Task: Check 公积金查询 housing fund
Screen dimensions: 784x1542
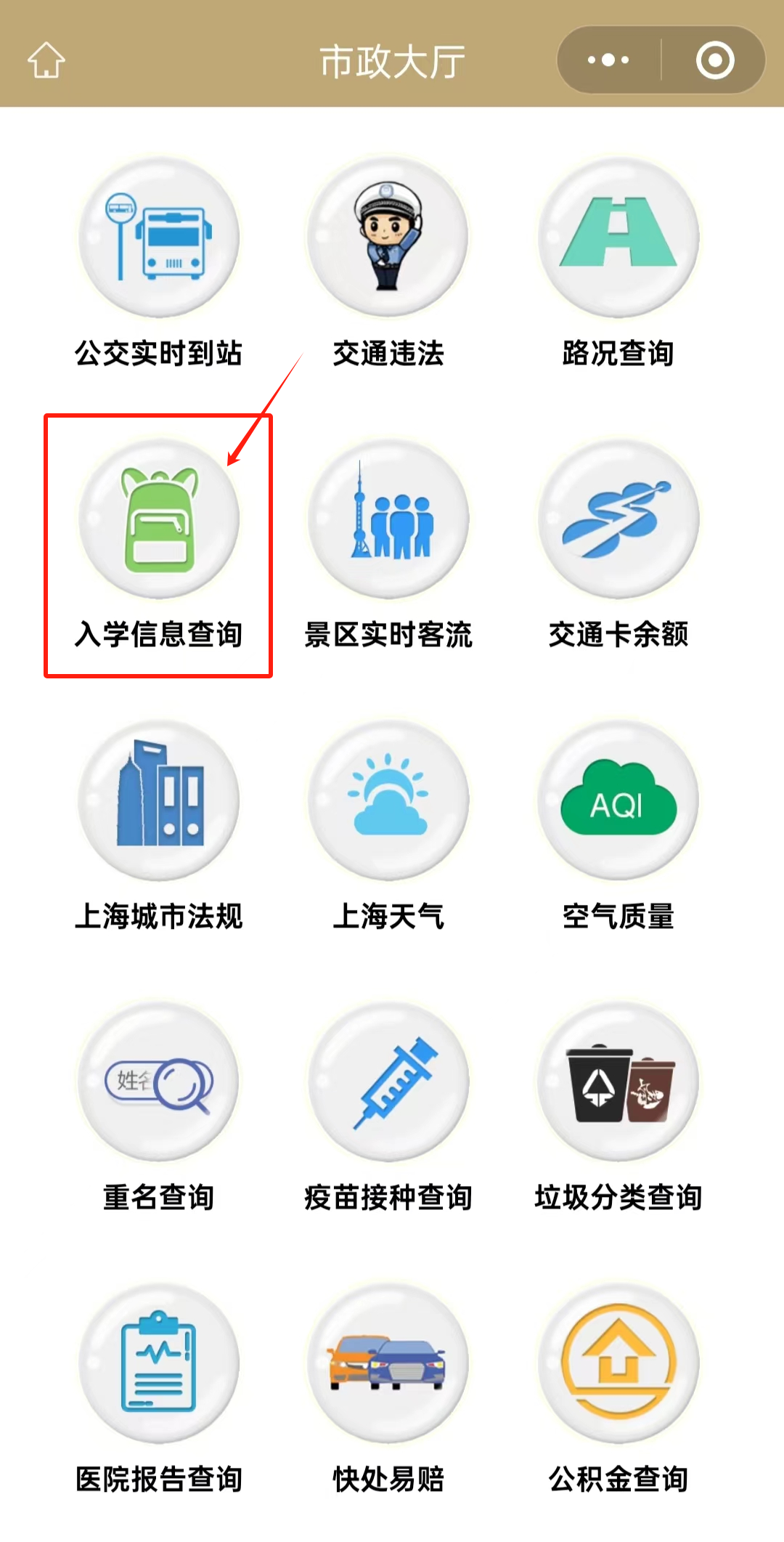Action: [x=618, y=1363]
